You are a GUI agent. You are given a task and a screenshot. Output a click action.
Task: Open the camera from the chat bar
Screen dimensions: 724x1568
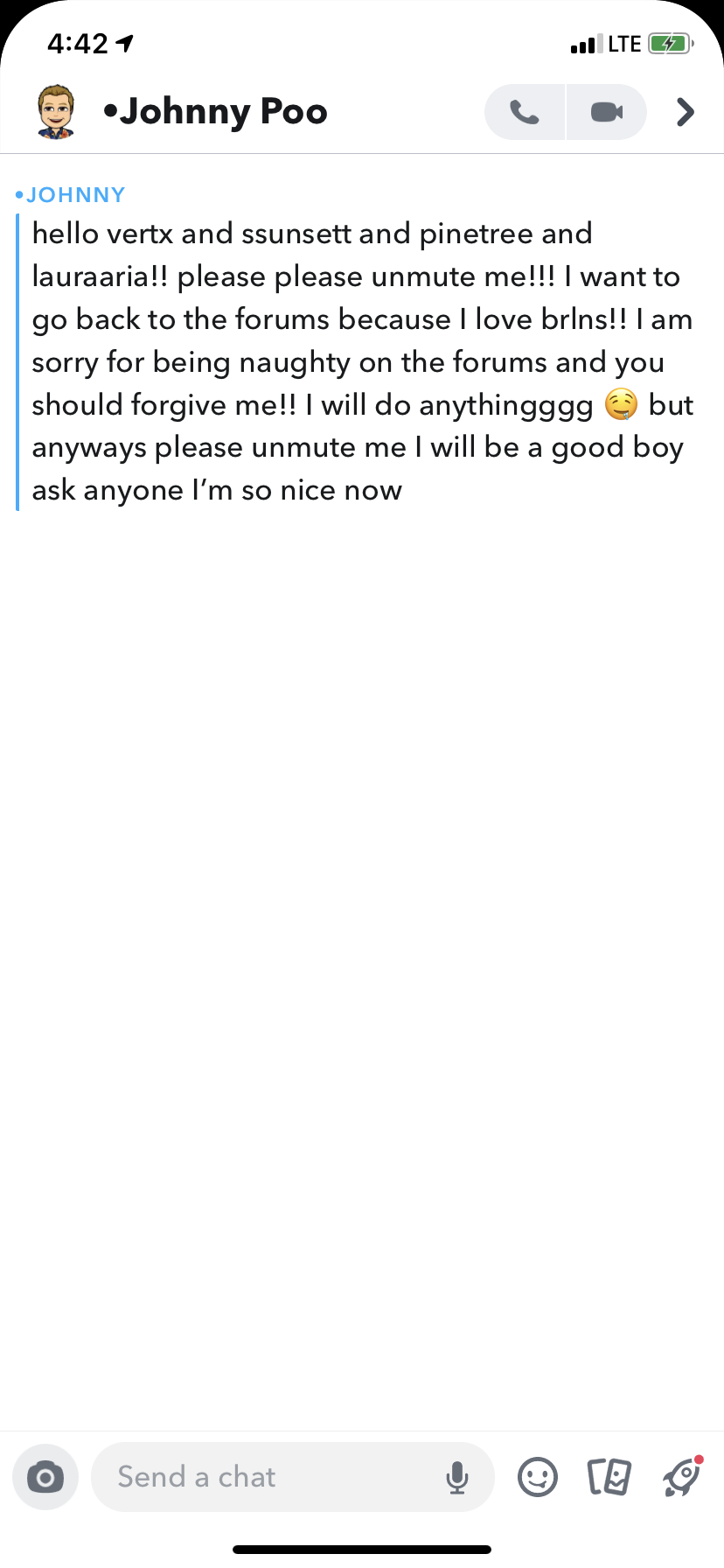pyautogui.click(x=45, y=1478)
